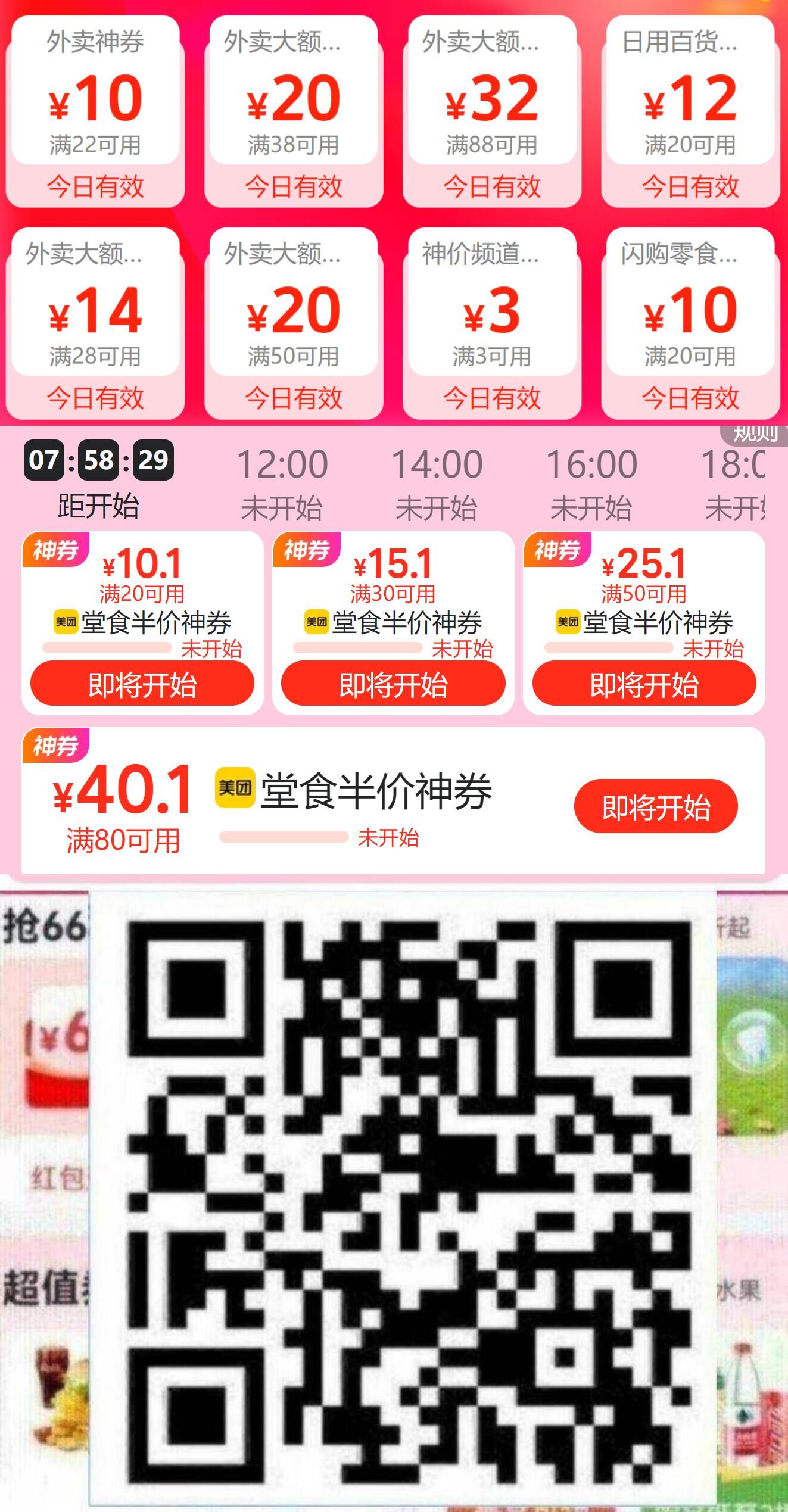Tap 即将开始 on the ¥15.1 coupon
The height and width of the screenshot is (1512, 788).
tap(393, 684)
